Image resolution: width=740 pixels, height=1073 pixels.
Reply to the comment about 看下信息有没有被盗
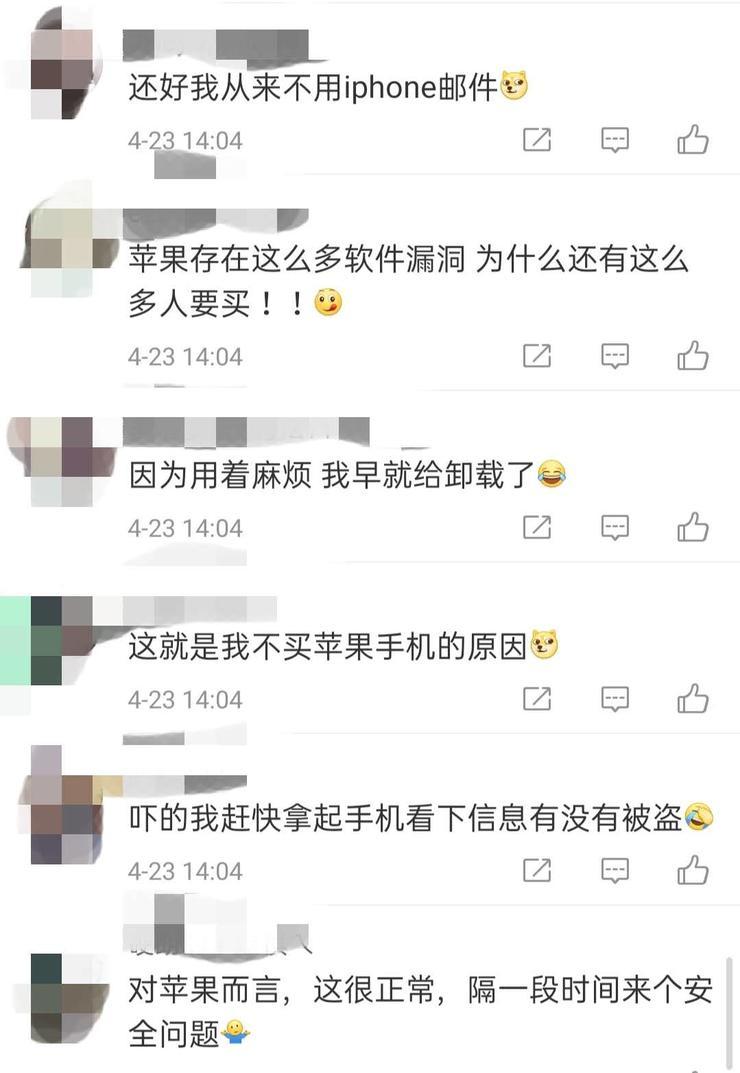[x=615, y=870]
